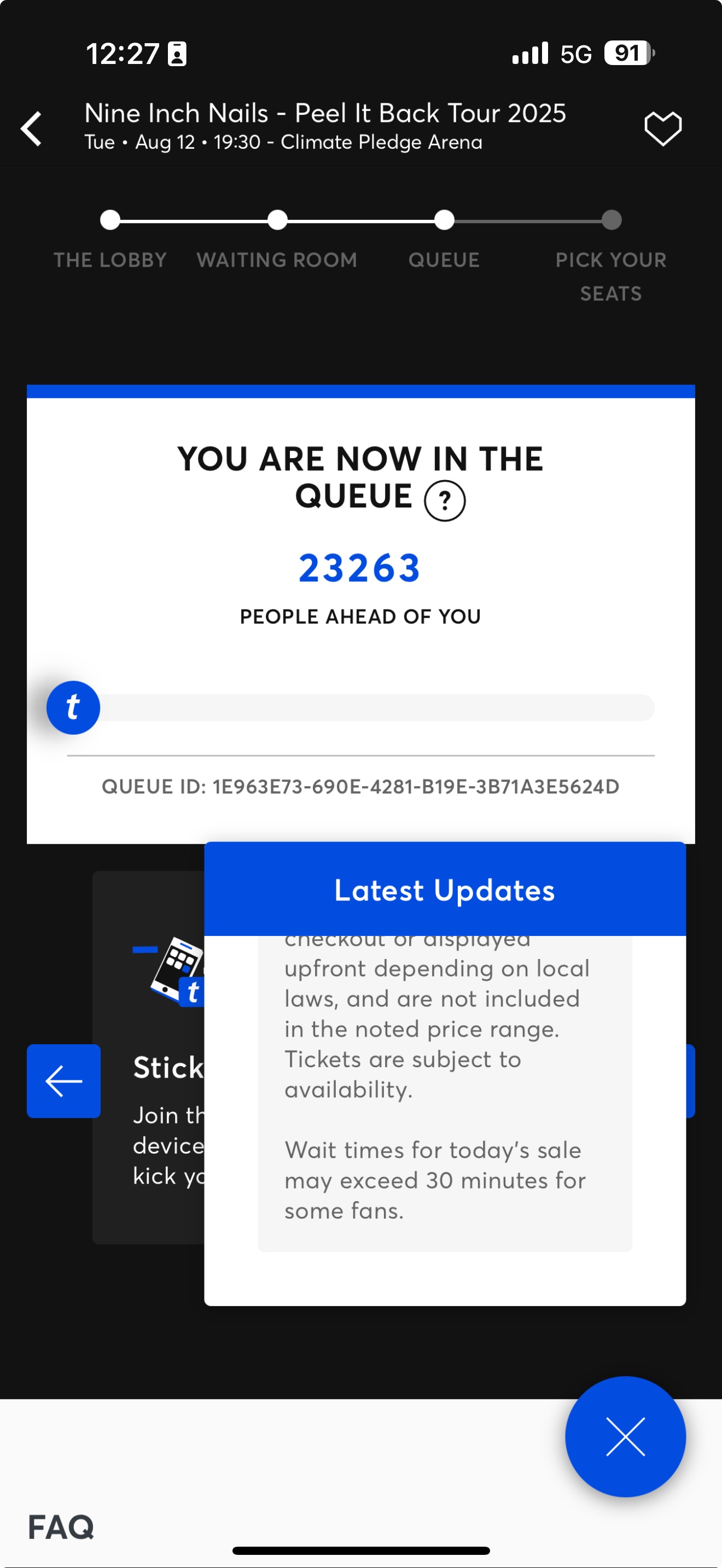Image resolution: width=722 pixels, height=1568 pixels.
Task: Favorite this event with the heart icon
Action: (x=663, y=128)
